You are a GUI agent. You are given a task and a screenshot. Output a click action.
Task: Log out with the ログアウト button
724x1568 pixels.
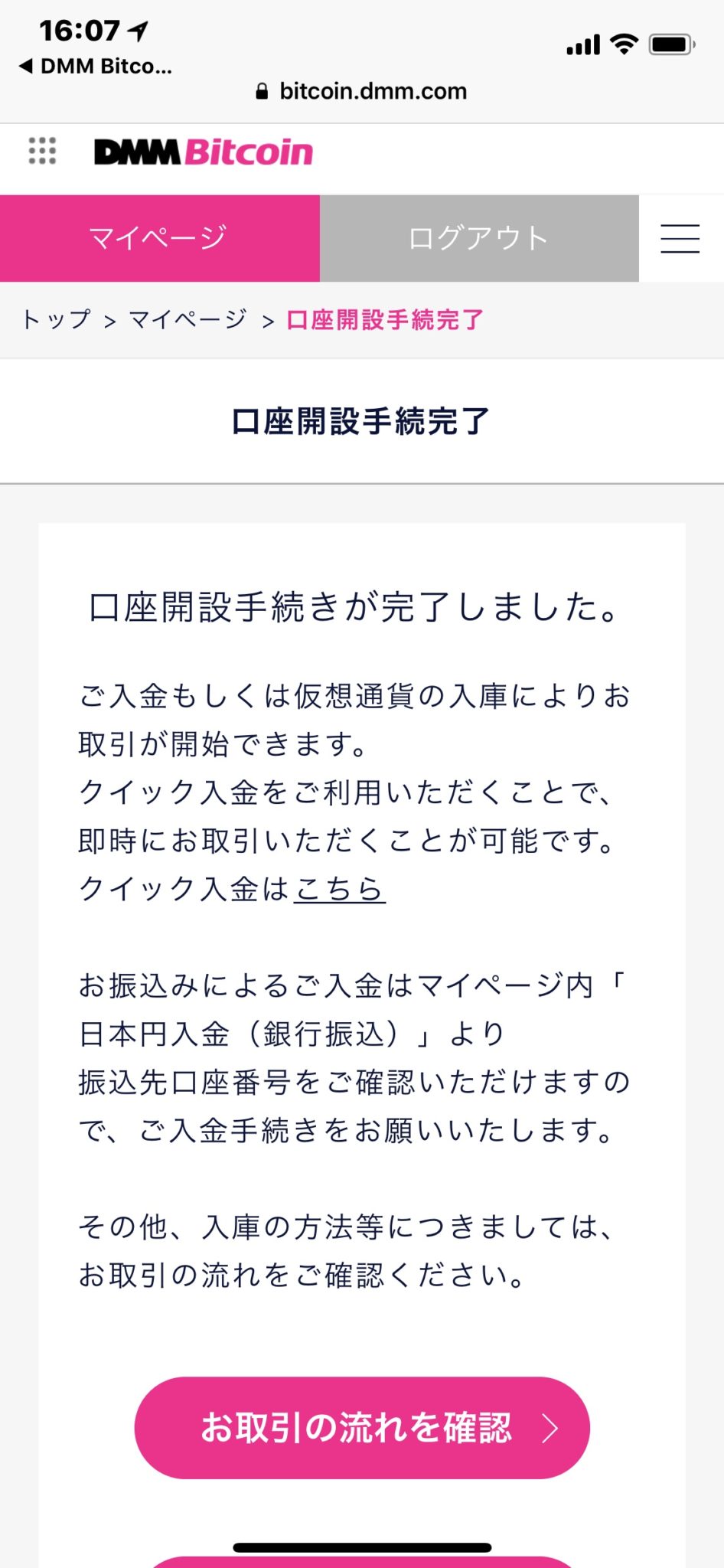(478, 238)
